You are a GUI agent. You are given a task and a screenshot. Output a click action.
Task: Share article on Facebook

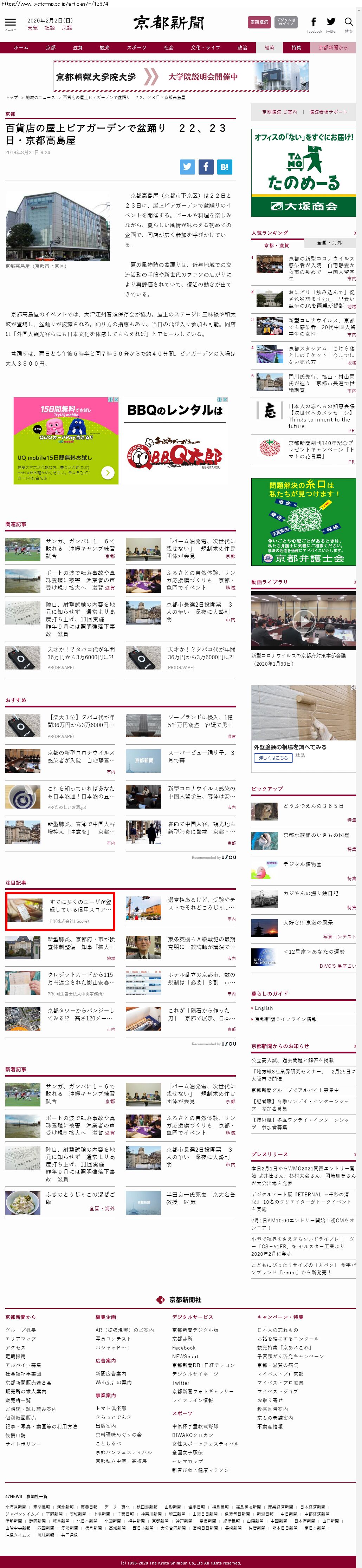pyautogui.click(x=206, y=166)
